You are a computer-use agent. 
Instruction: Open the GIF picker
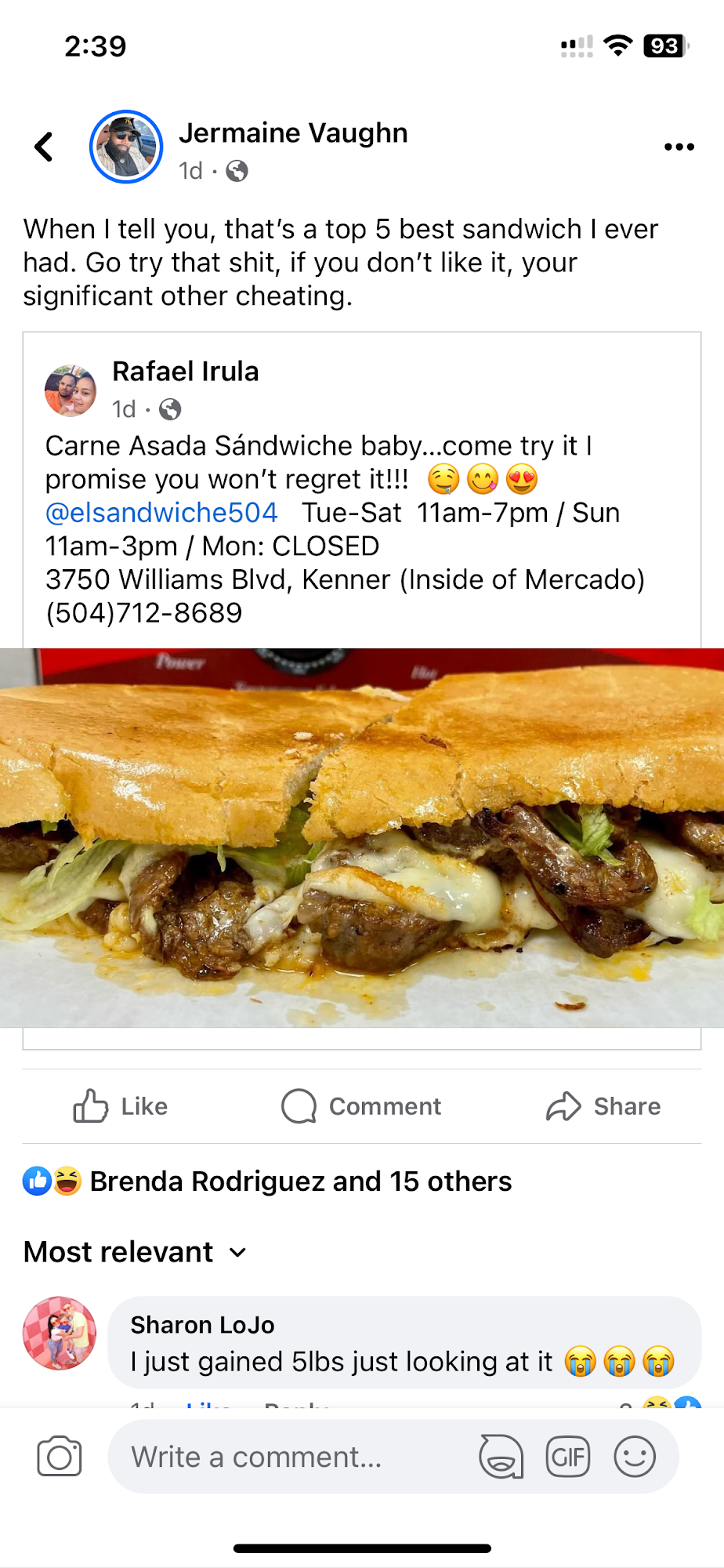click(x=567, y=1457)
